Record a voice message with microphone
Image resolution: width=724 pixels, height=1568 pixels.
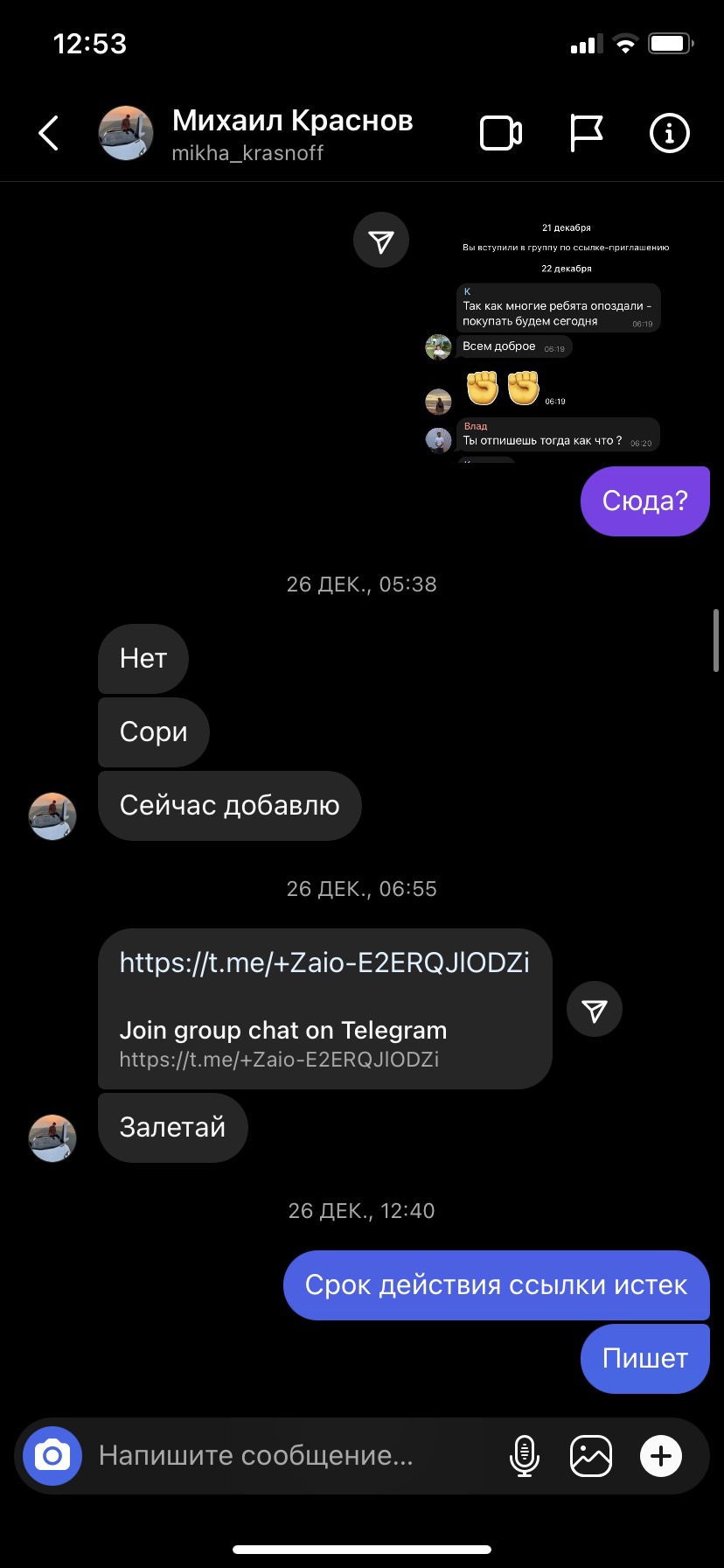[524, 1456]
